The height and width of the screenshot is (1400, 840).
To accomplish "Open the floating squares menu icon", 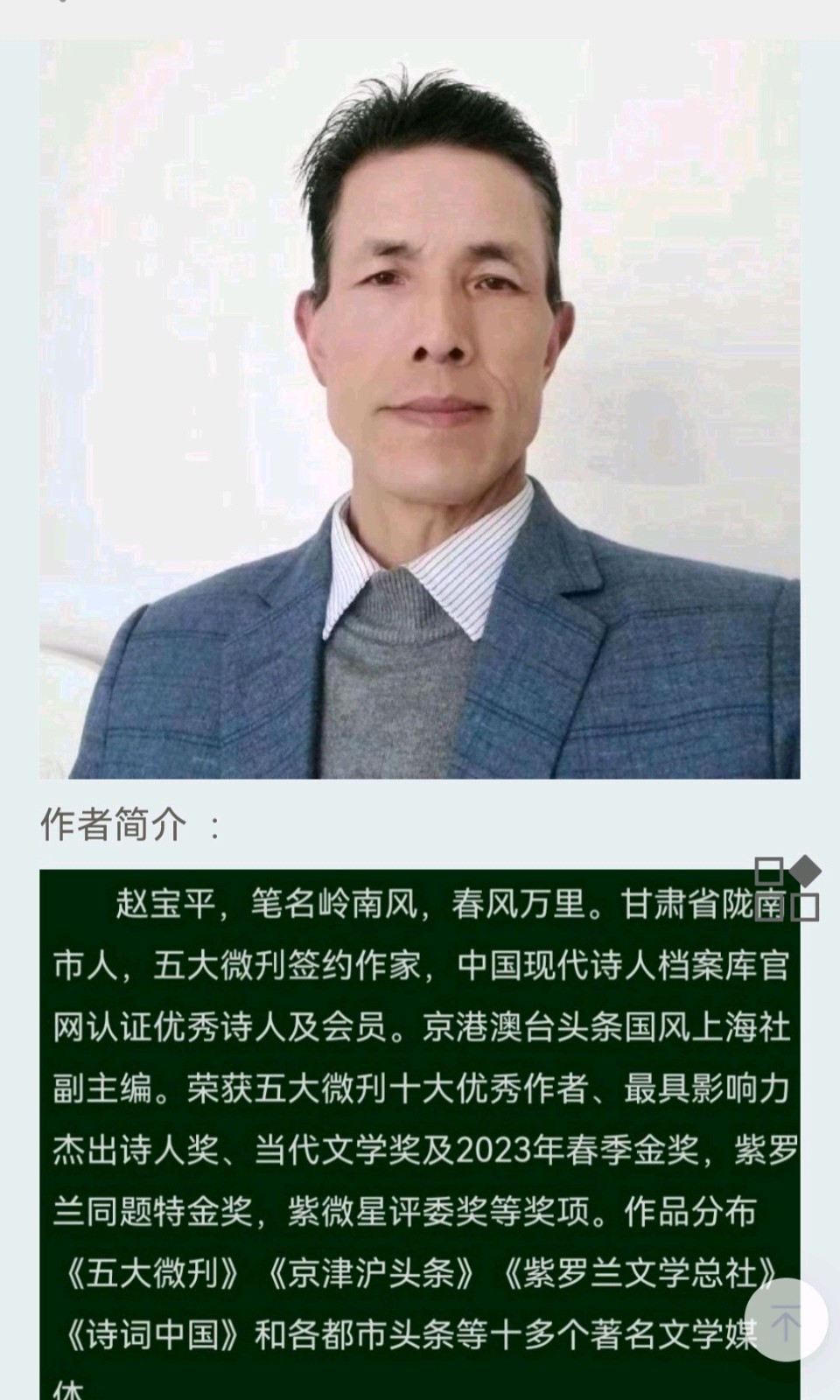I will pos(787,889).
